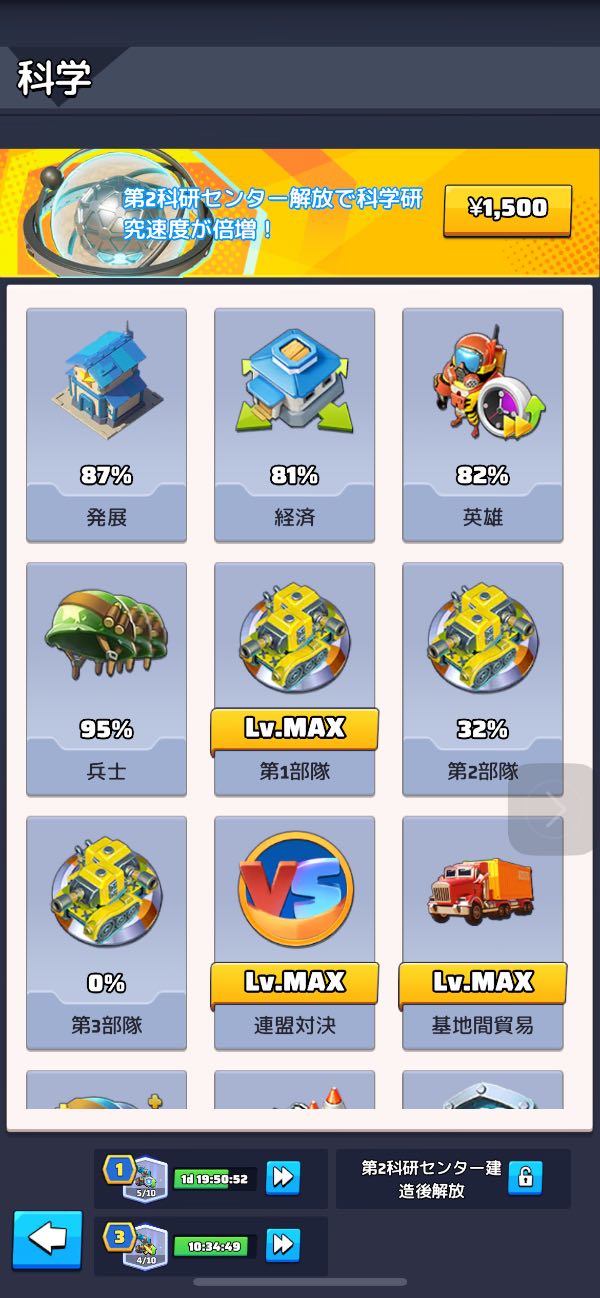Open the 発展 research category
Viewport: 600px width, 1298px height.
[x=106, y=425]
